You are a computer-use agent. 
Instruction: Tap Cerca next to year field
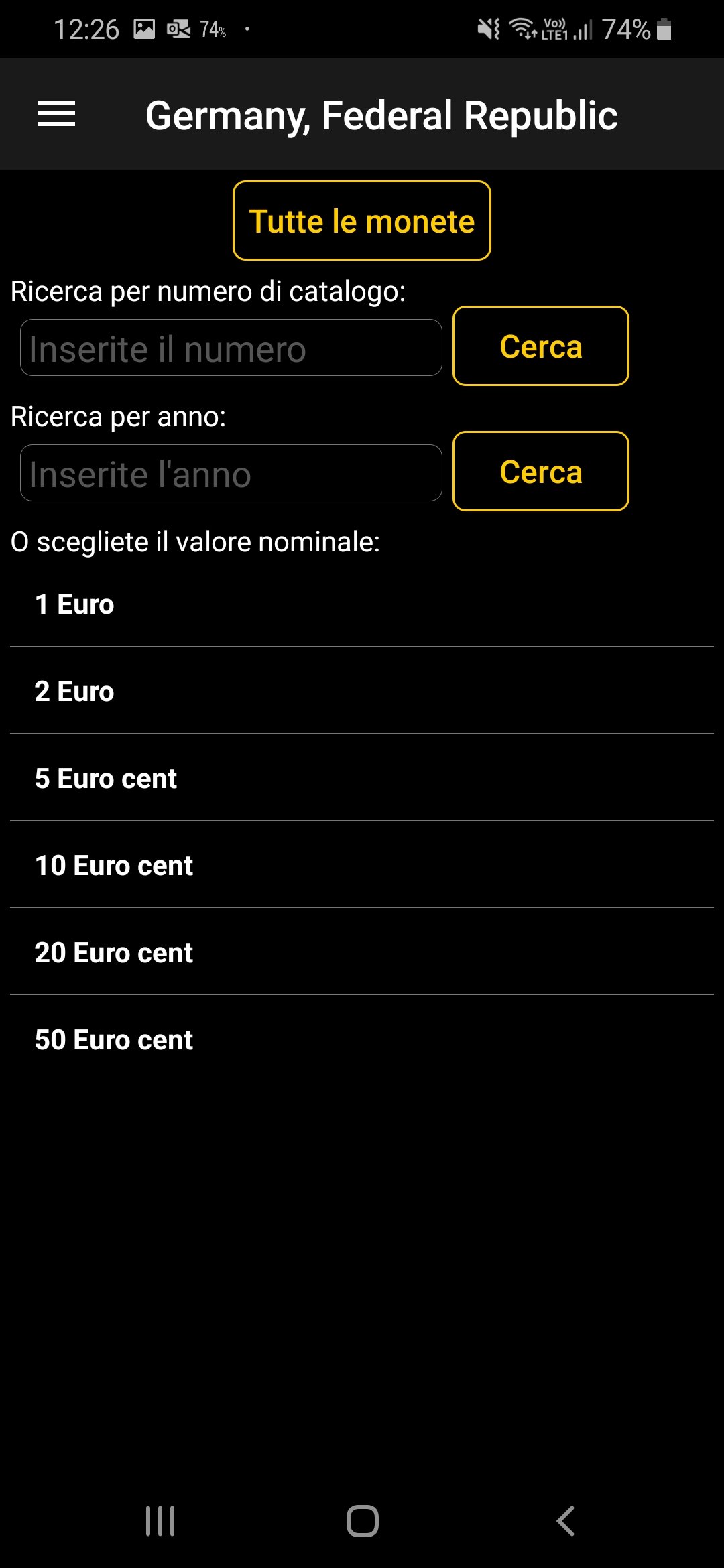click(541, 471)
